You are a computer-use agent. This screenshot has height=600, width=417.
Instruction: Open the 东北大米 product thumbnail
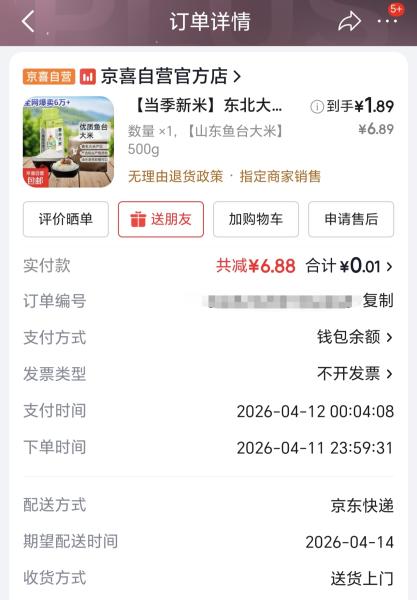pyautogui.click(x=68, y=142)
